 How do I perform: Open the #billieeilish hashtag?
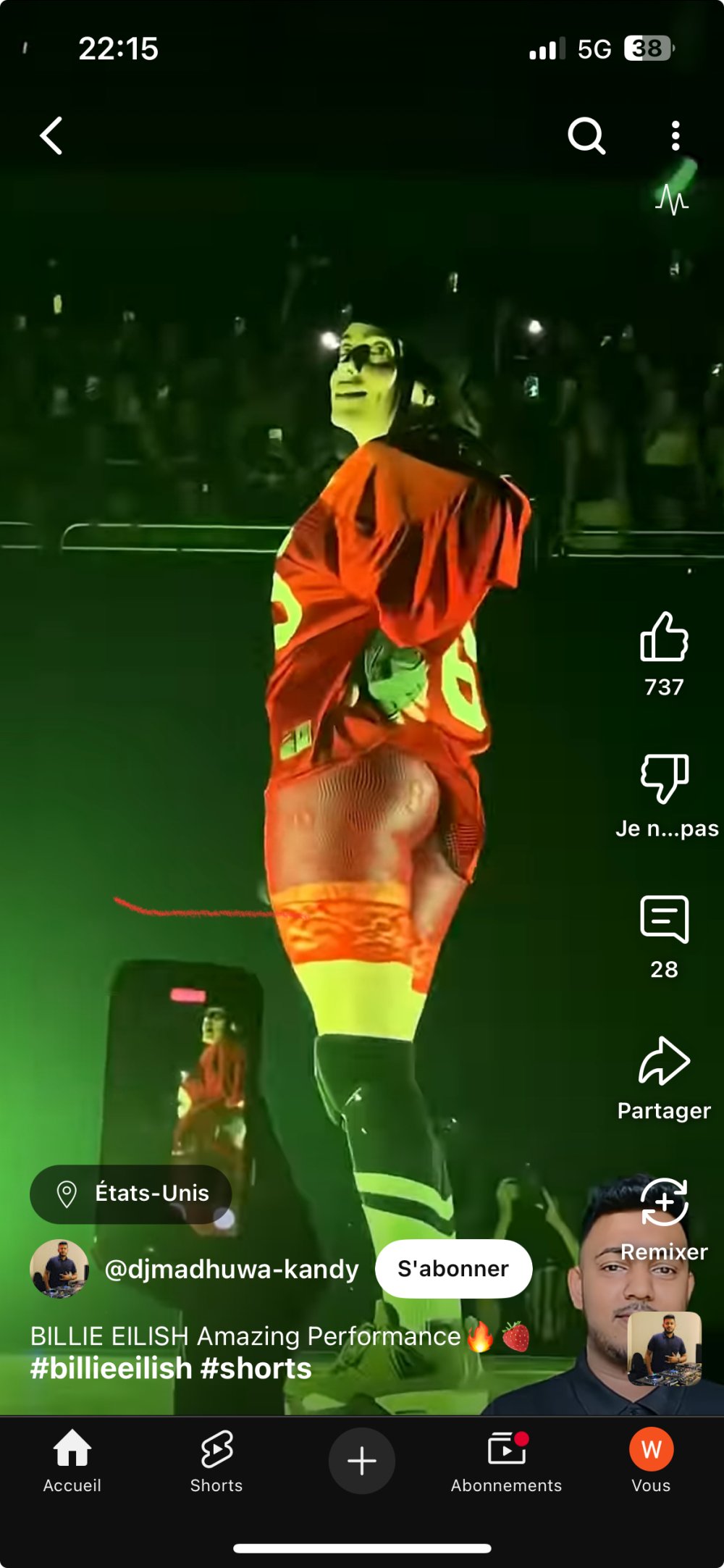(111, 1369)
